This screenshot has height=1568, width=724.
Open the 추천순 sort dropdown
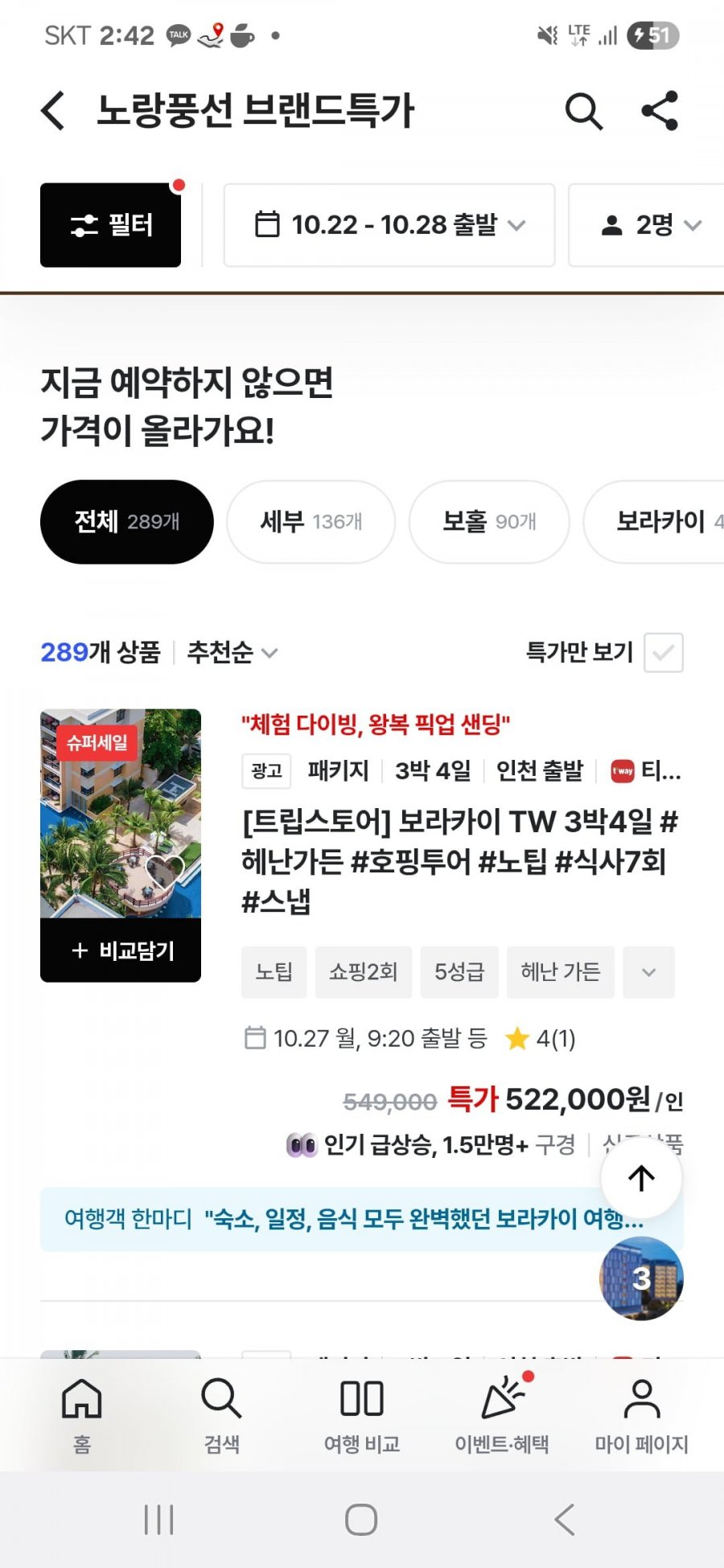(x=232, y=652)
